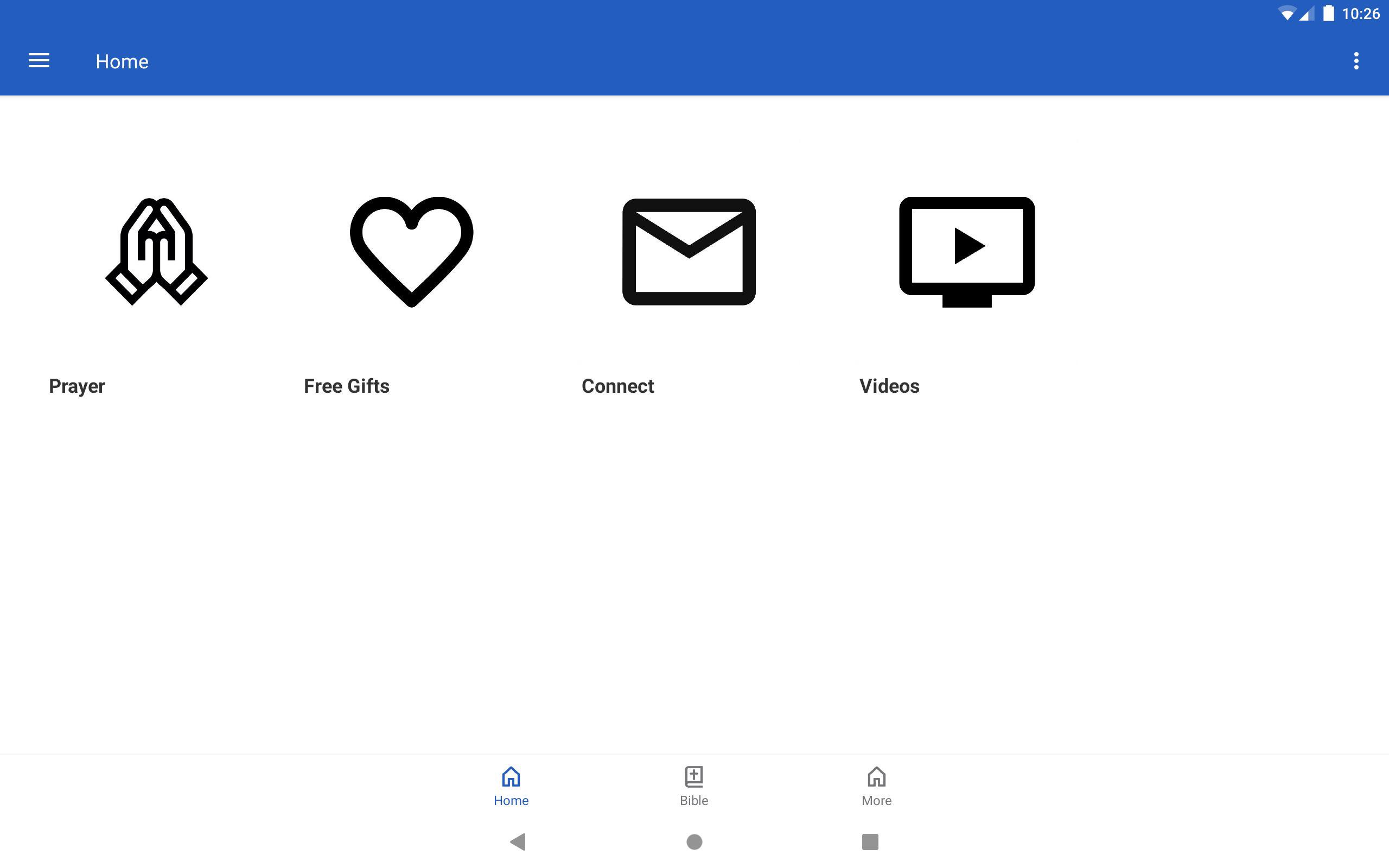Switch to the Bible tab
Viewport: 1389px width, 868px height.
click(x=693, y=786)
